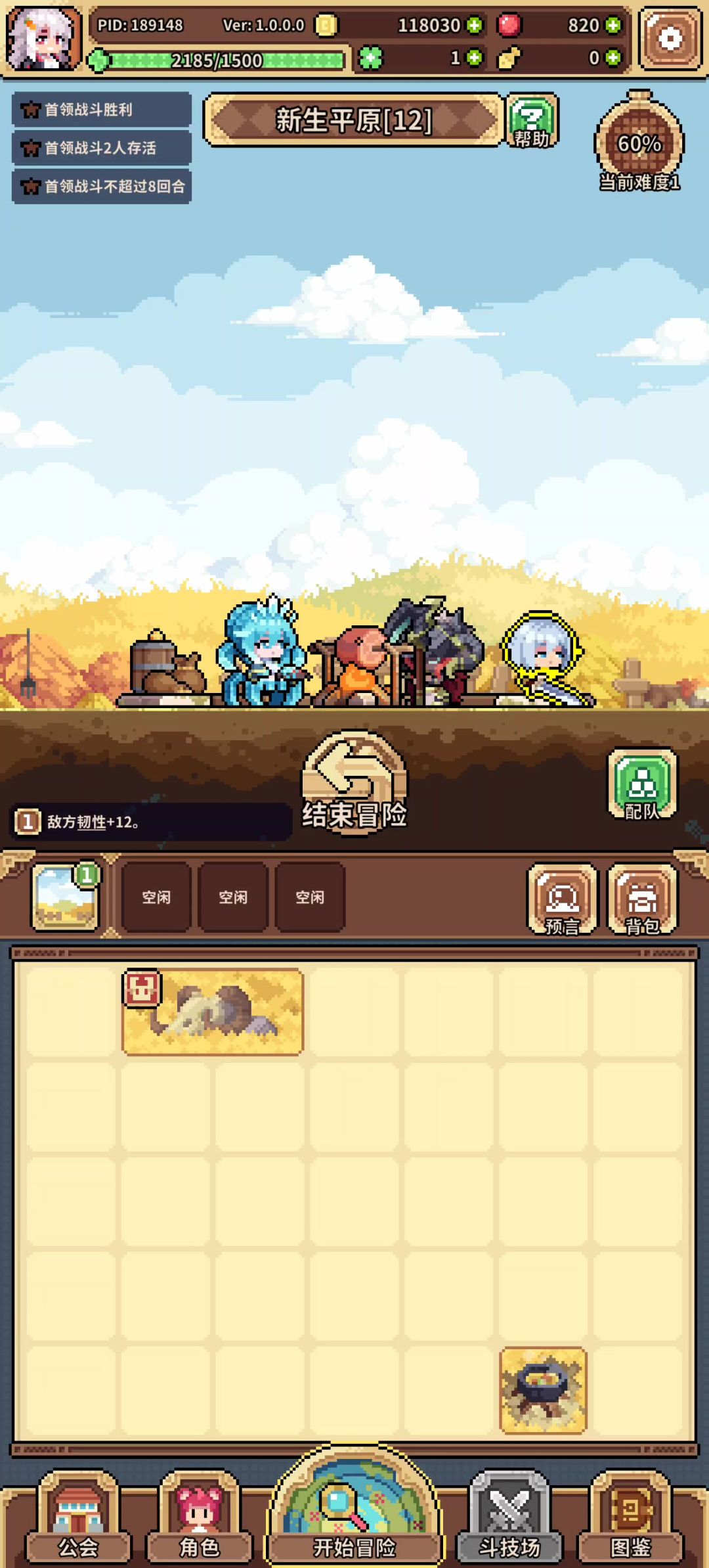The height and width of the screenshot is (1568, 709).
Task: Open the 当前难度 difficulty badge
Action: tap(639, 145)
